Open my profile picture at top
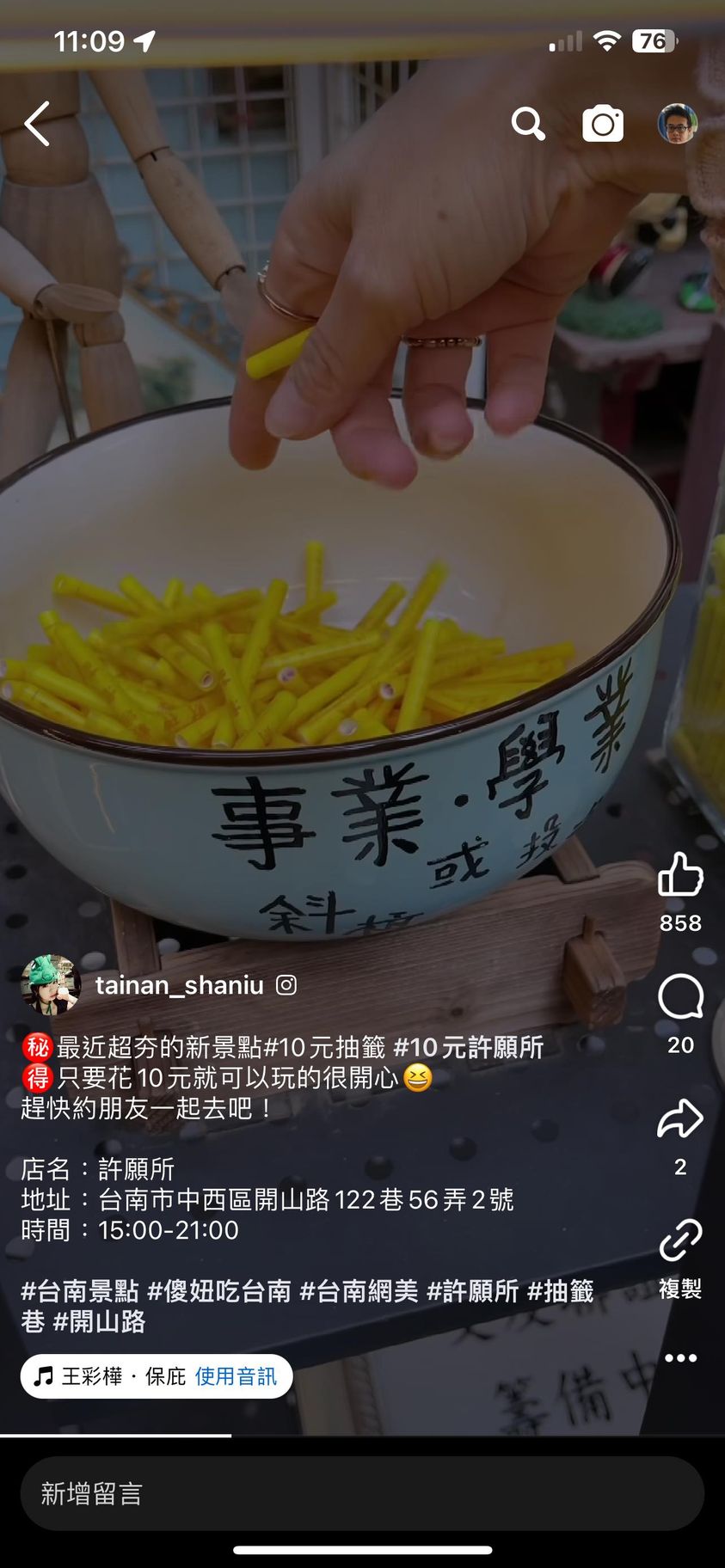The height and width of the screenshot is (1568, 725). [678, 124]
